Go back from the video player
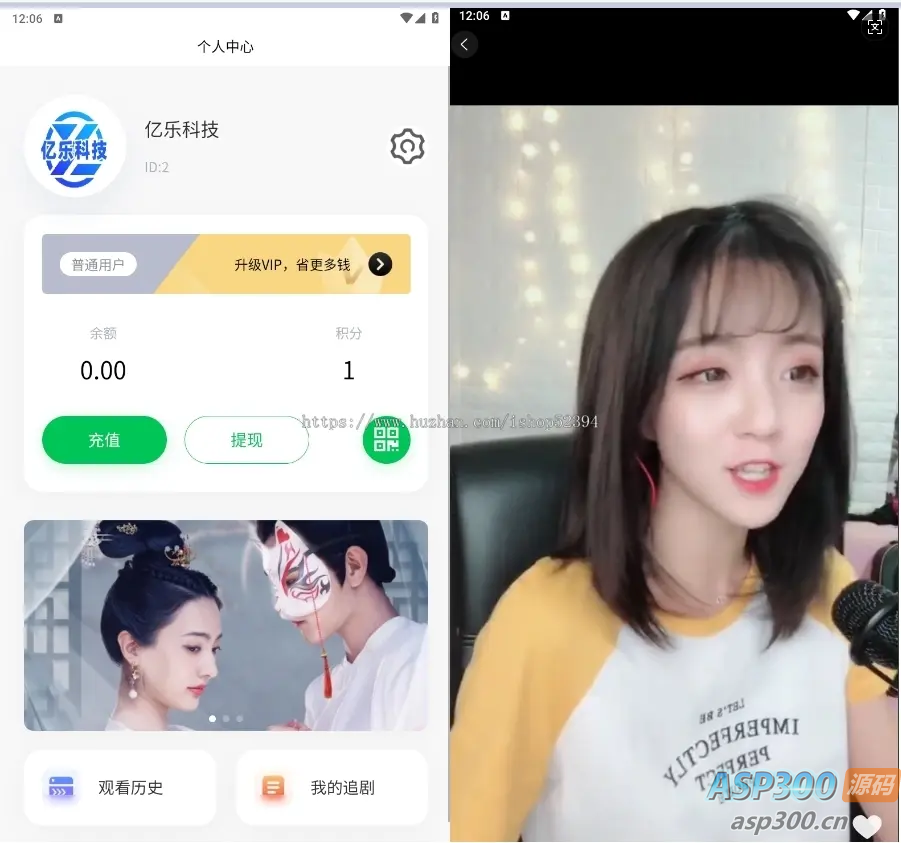Screen dimensions: 901x843 pyautogui.click(x=464, y=45)
